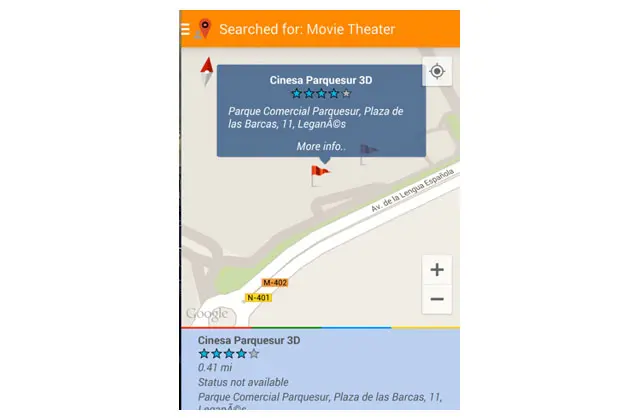Open More info for Cinesa Parquesur 3D
The image size is (640, 420).
pyautogui.click(x=321, y=147)
